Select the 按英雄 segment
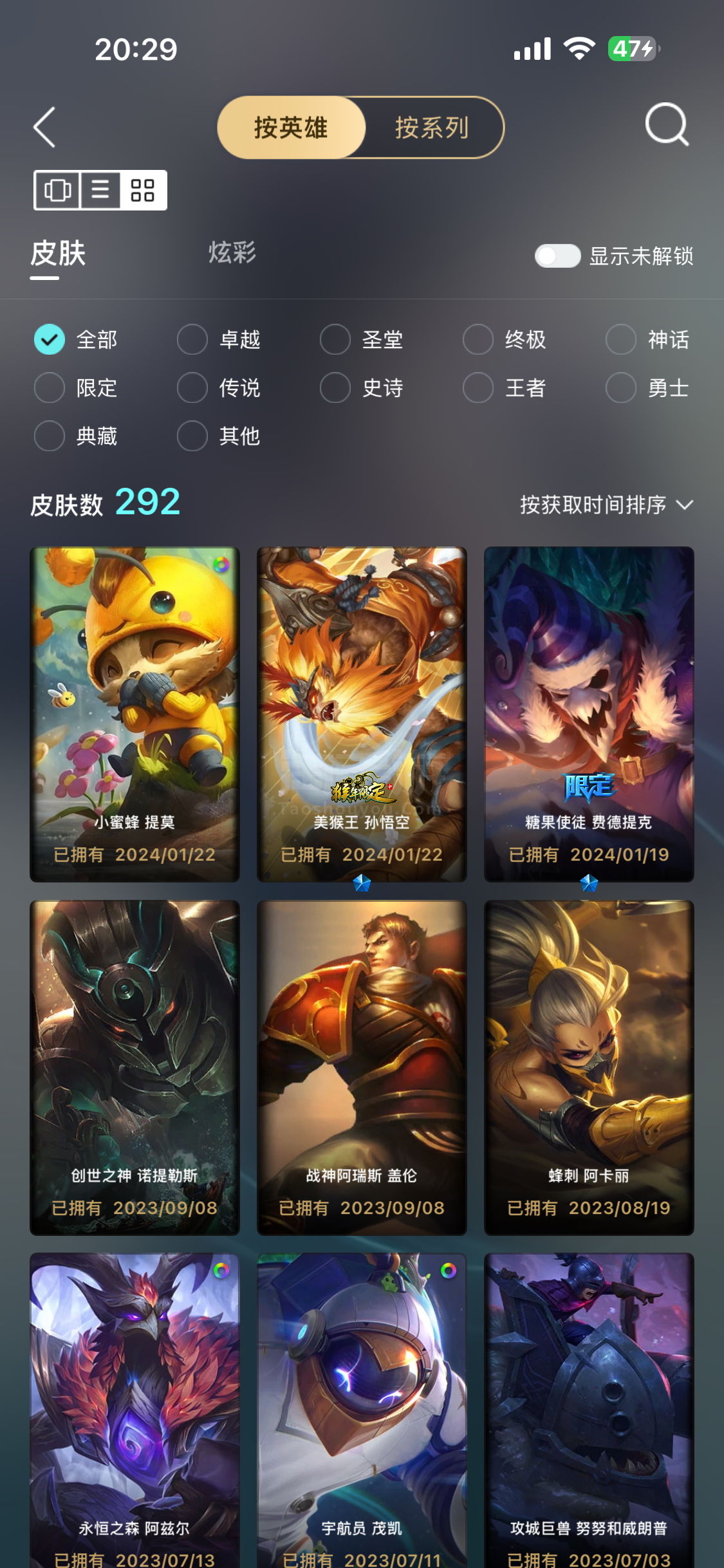The height and width of the screenshot is (1568, 724). click(292, 127)
